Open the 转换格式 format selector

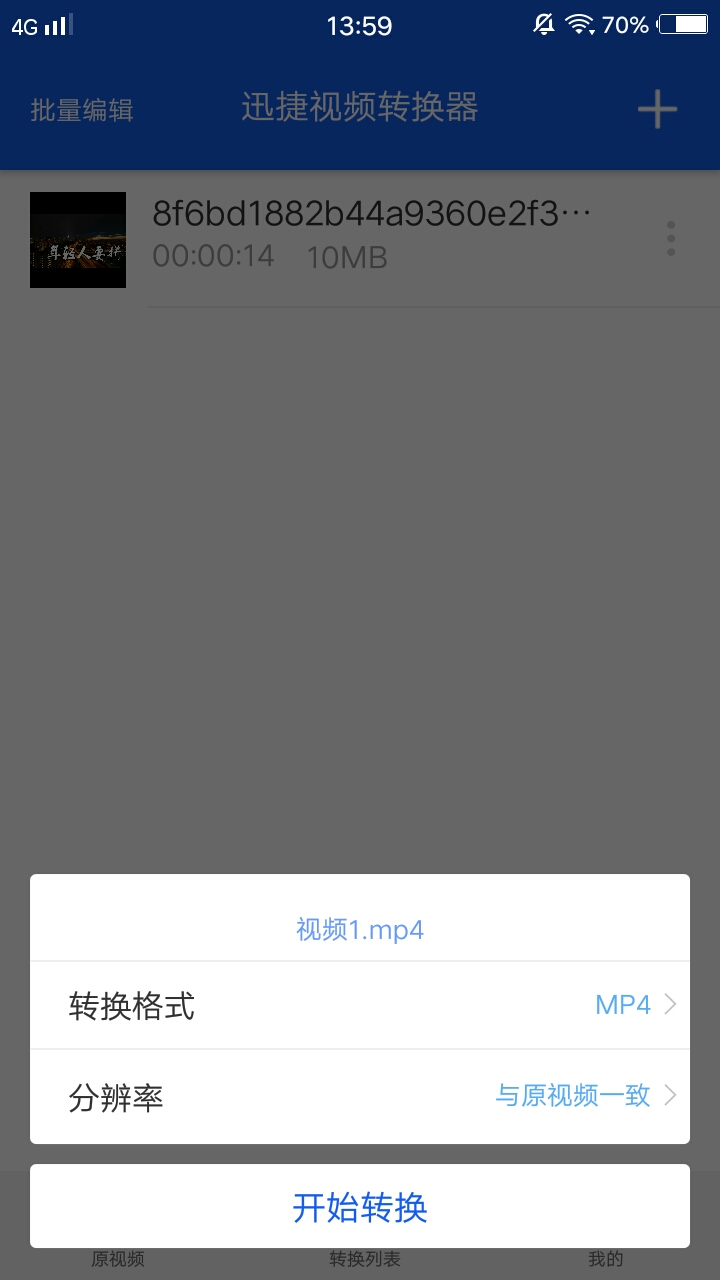pos(360,1005)
